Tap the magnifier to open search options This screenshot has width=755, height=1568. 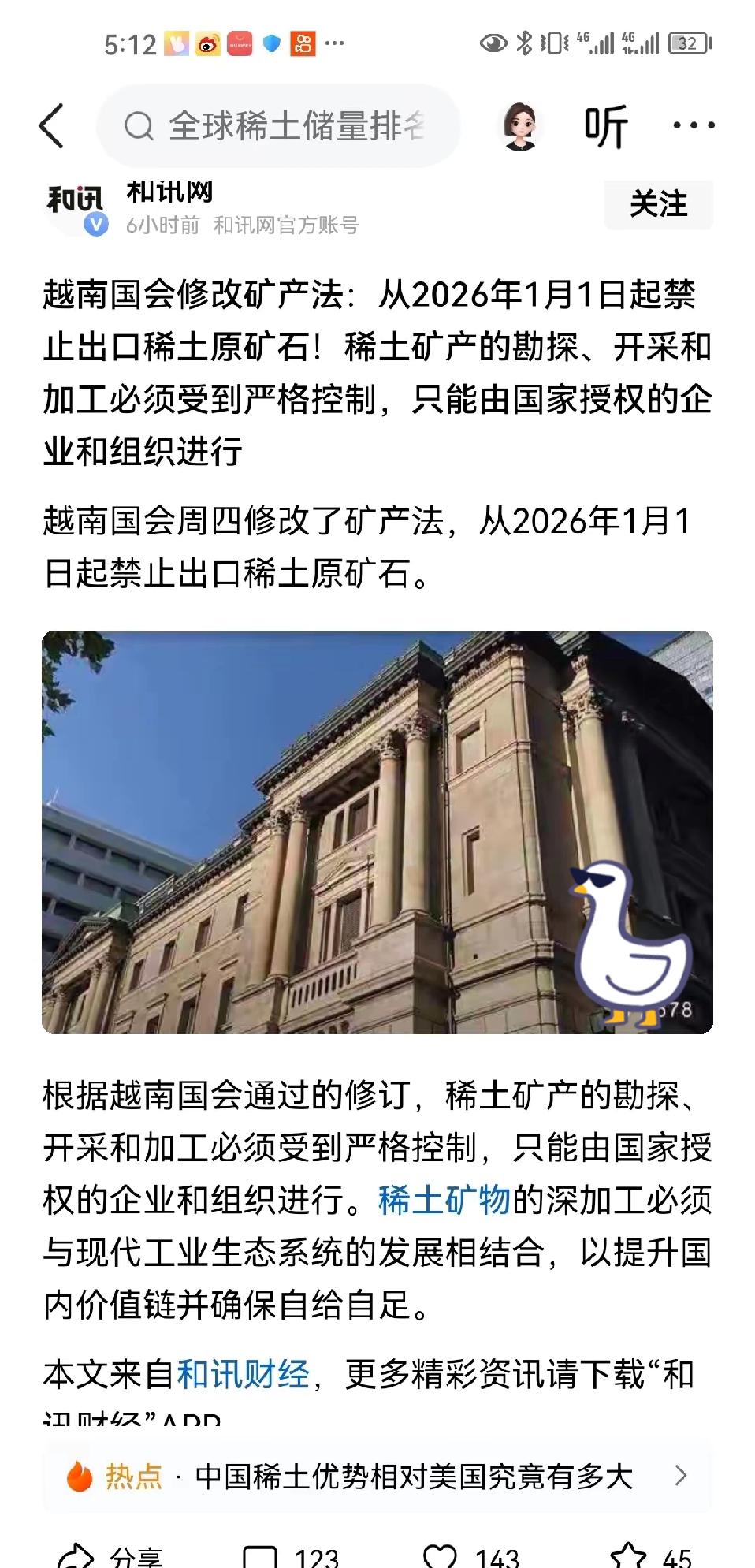pos(139,125)
